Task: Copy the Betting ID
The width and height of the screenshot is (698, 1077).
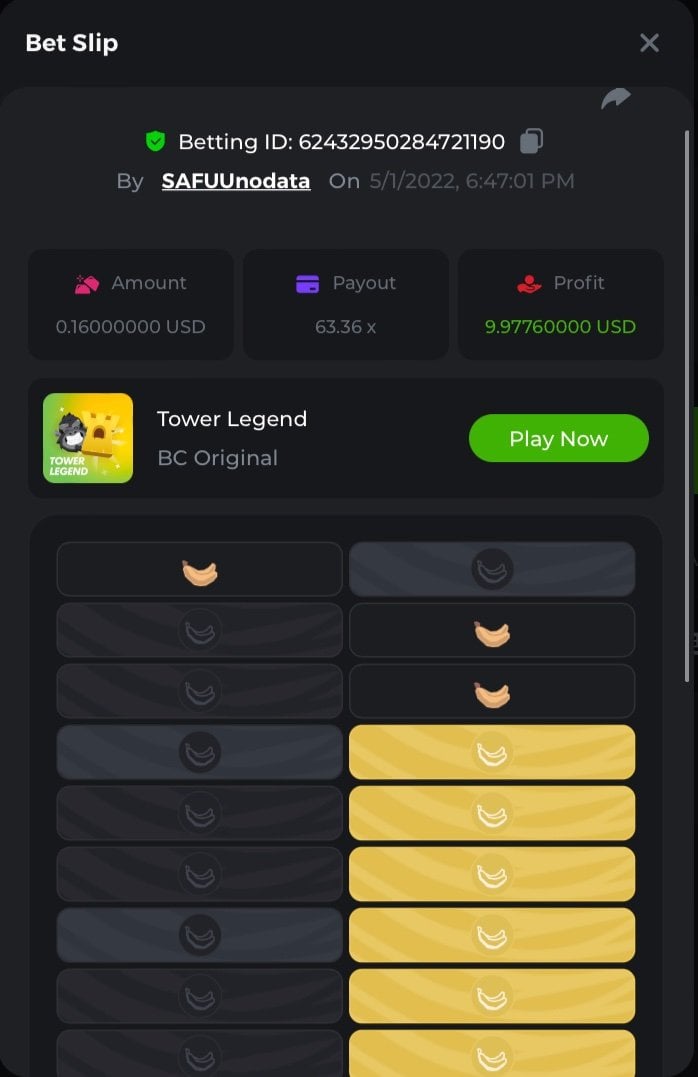Action: [532, 141]
